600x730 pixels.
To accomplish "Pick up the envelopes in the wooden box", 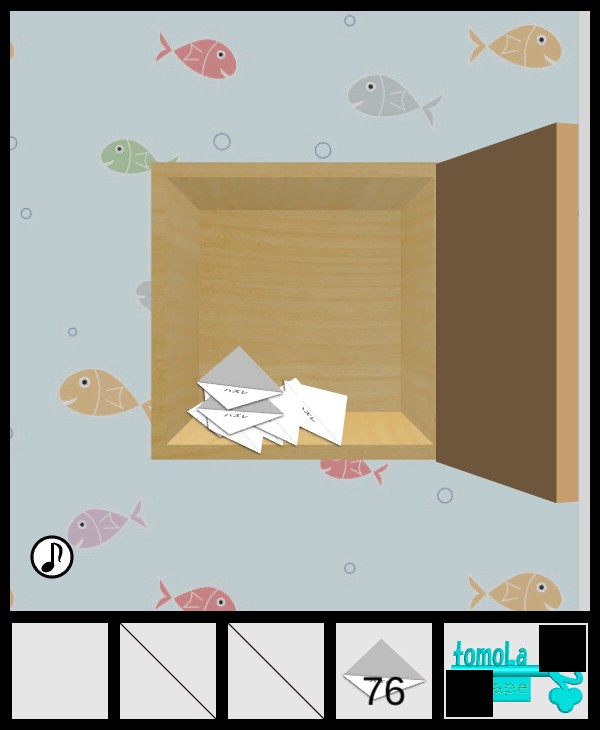I will (266, 404).
